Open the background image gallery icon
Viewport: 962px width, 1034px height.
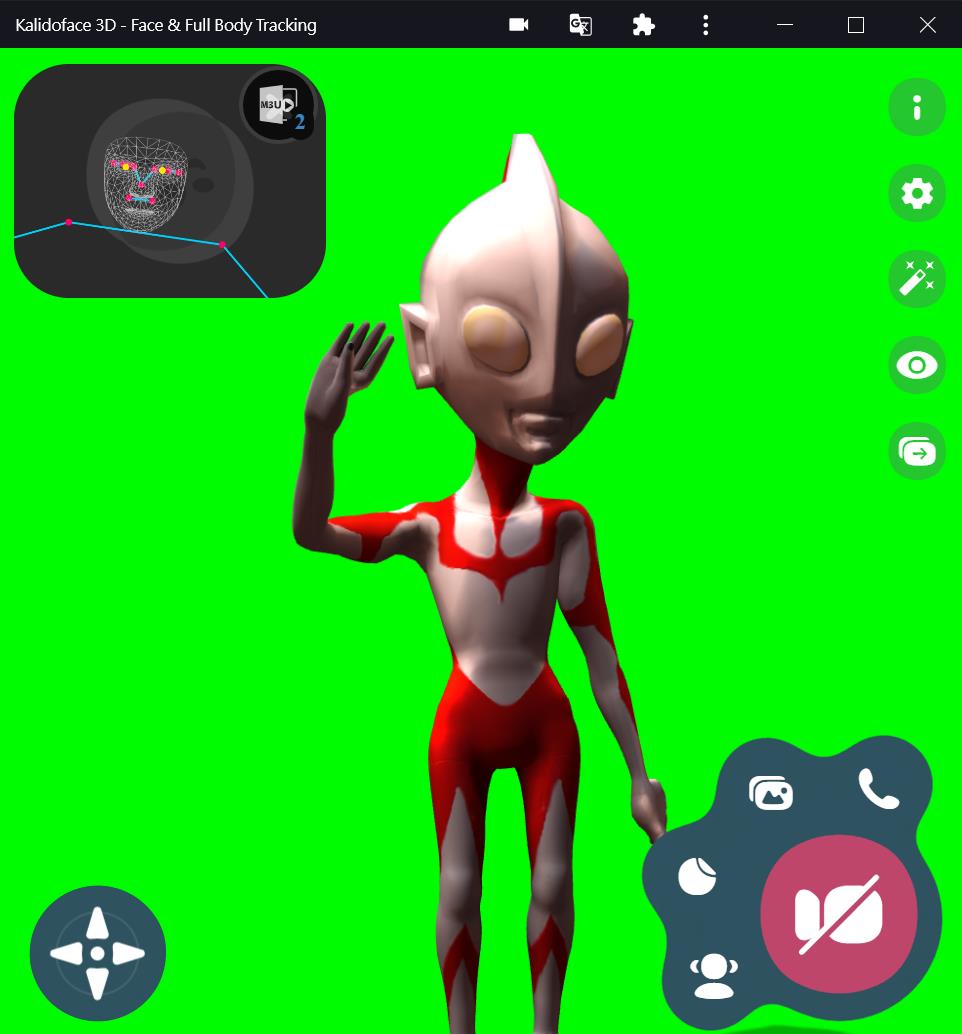pyautogui.click(x=771, y=793)
